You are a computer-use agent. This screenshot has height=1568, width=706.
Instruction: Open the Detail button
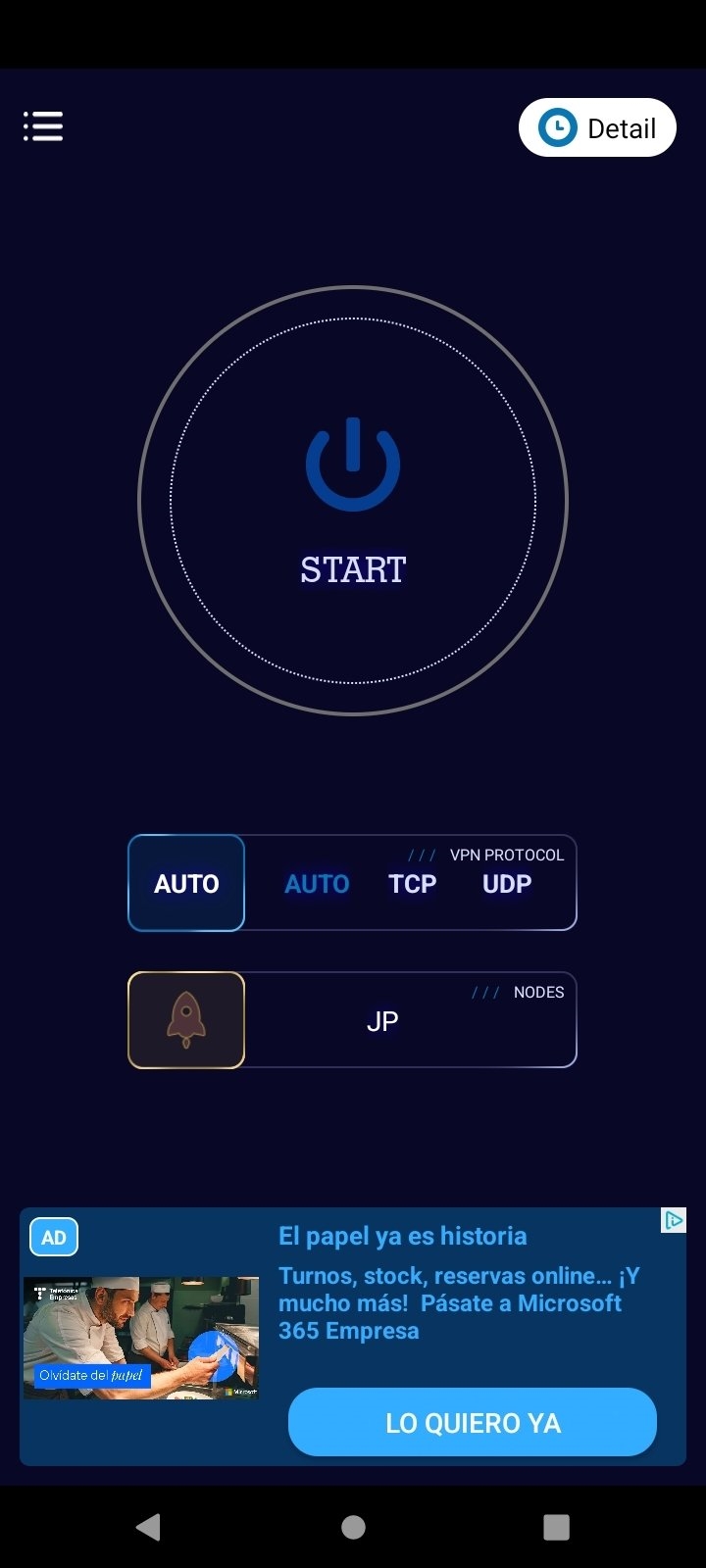coord(597,127)
